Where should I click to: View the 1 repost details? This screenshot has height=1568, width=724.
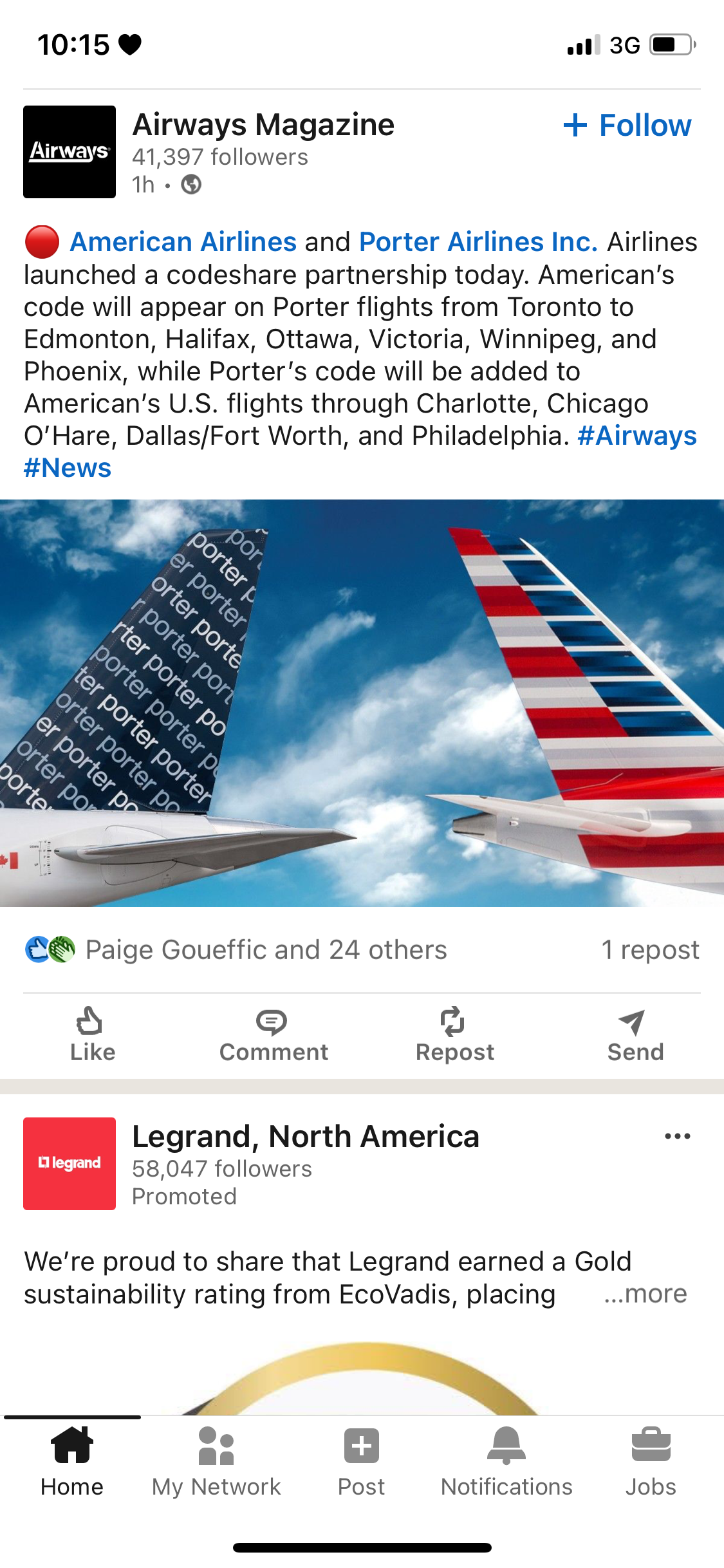click(x=649, y=950)
